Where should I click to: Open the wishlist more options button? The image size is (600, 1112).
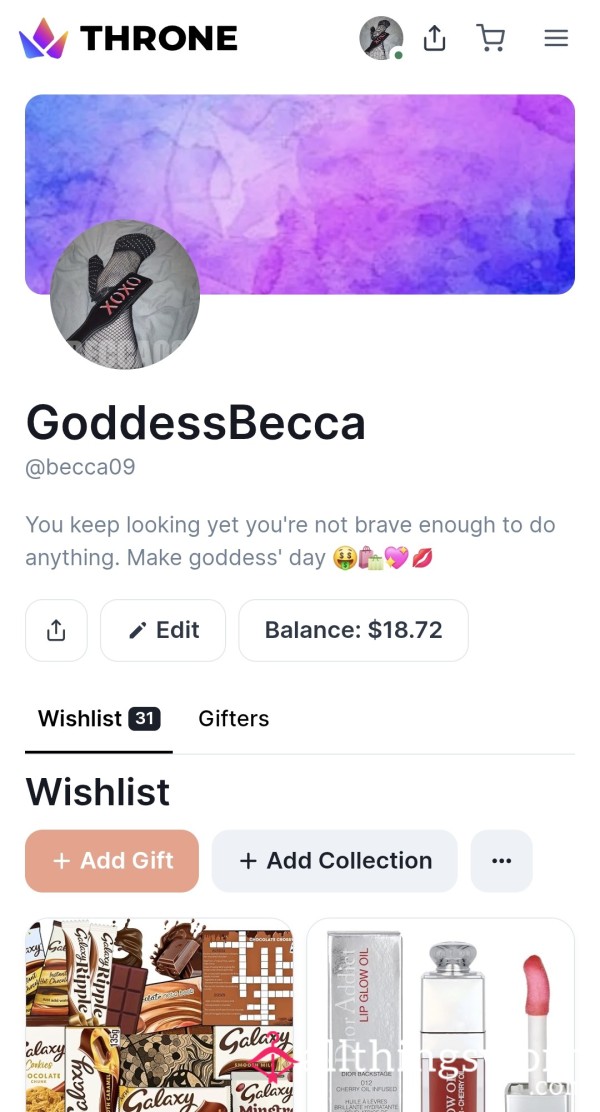point(501,860)
